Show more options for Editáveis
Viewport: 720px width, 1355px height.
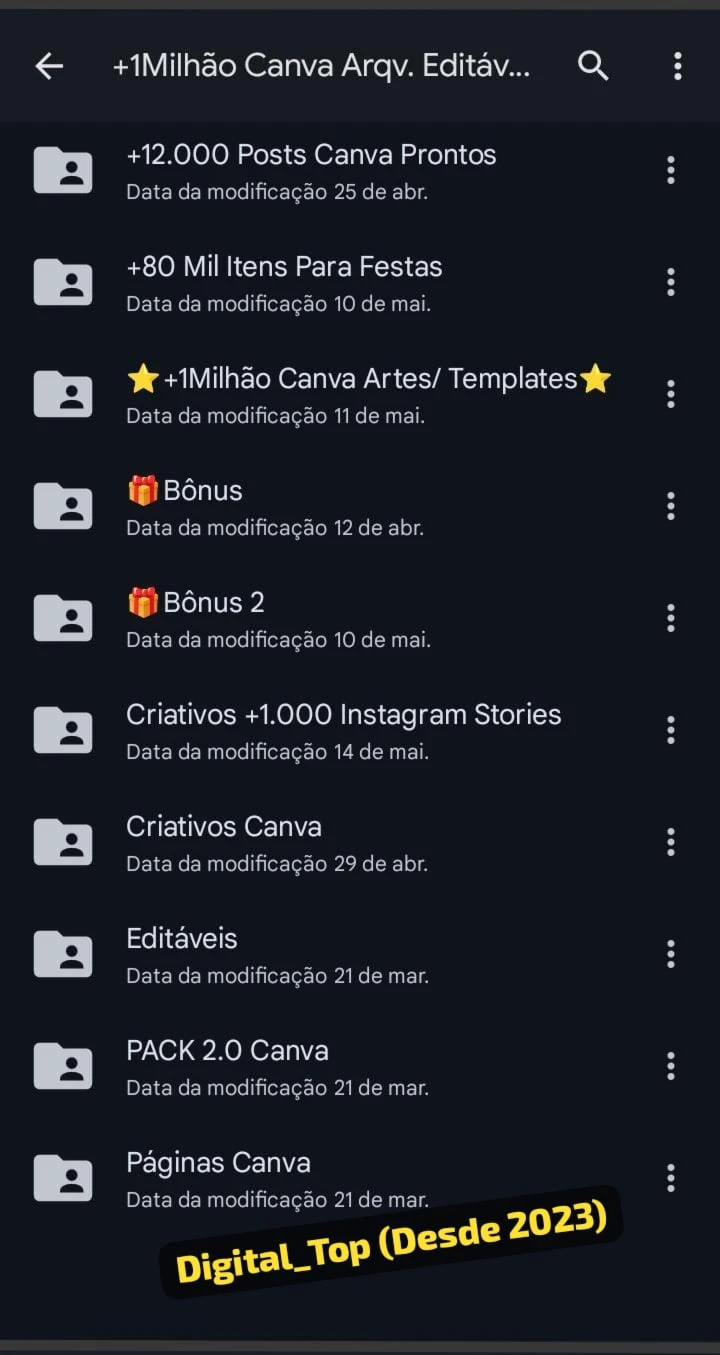click(671, 954)
